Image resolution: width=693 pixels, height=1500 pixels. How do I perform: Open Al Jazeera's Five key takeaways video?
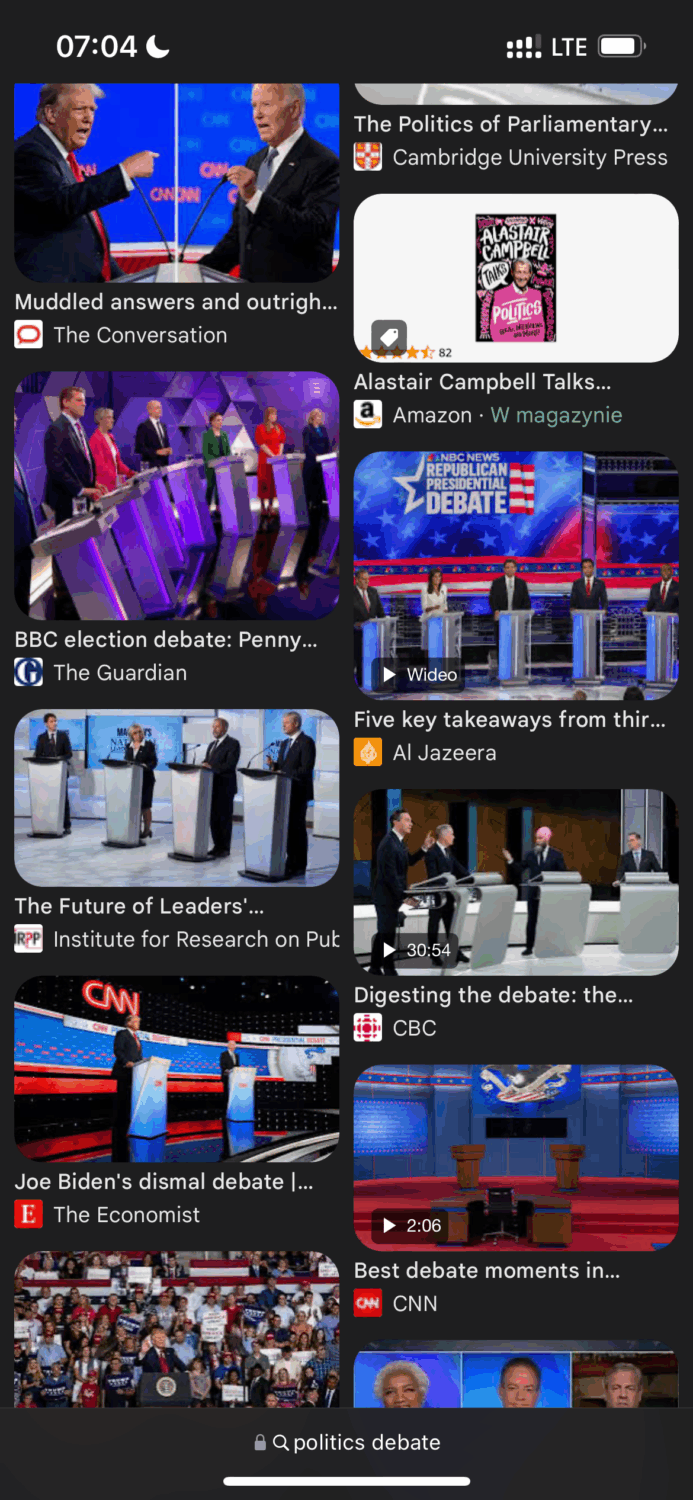pyautogui.click(x=515, y=575)
